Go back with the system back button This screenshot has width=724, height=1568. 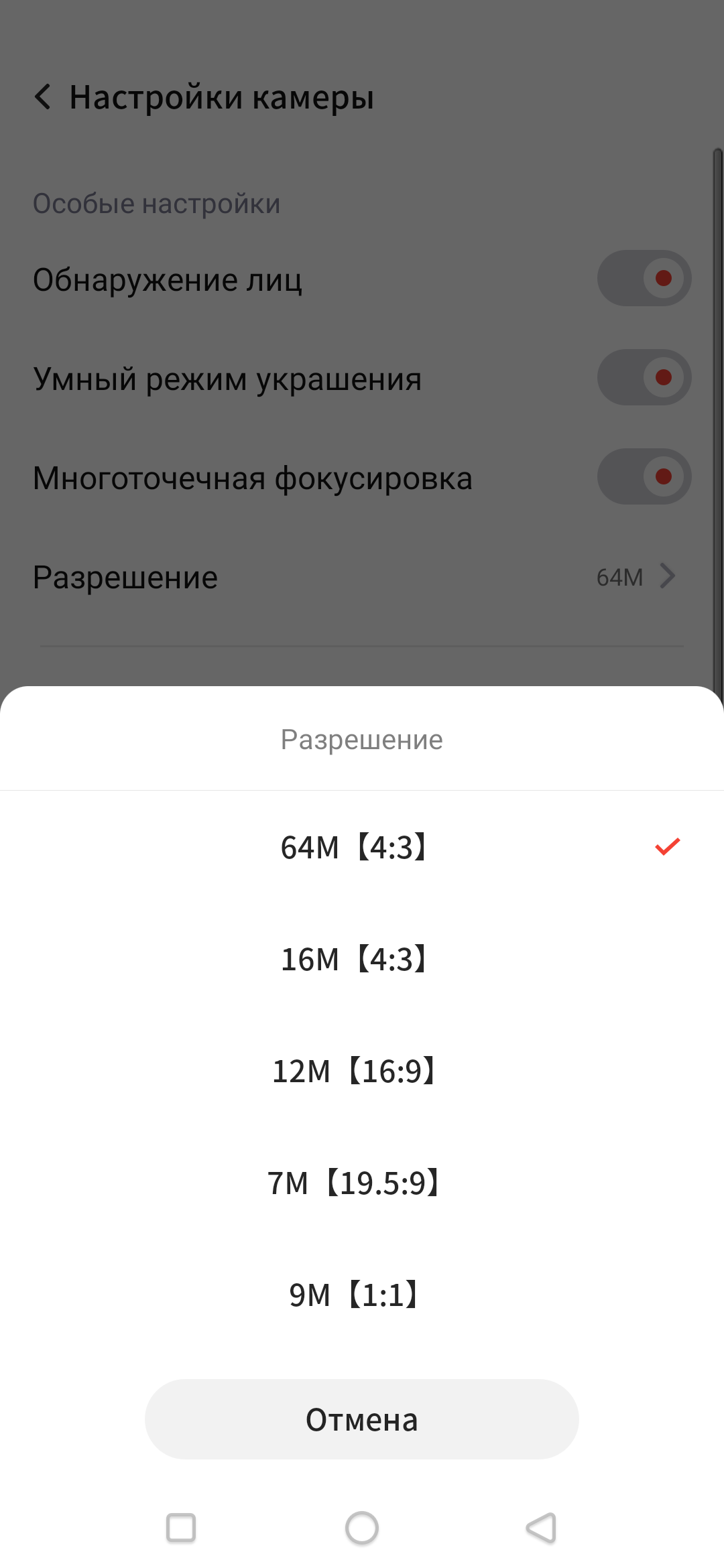click(x=542, y=1528)
